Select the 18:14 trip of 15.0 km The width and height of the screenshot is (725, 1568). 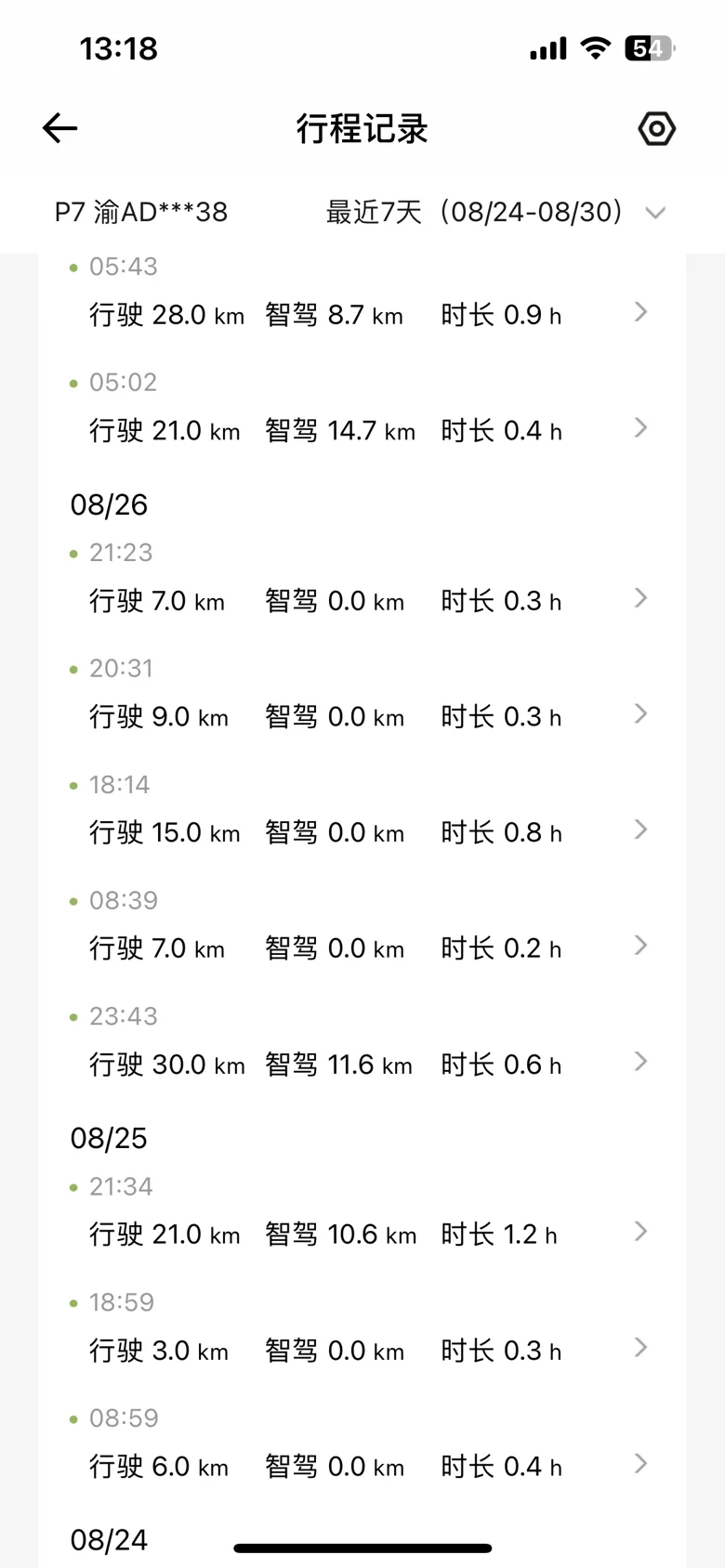[362, 812]
